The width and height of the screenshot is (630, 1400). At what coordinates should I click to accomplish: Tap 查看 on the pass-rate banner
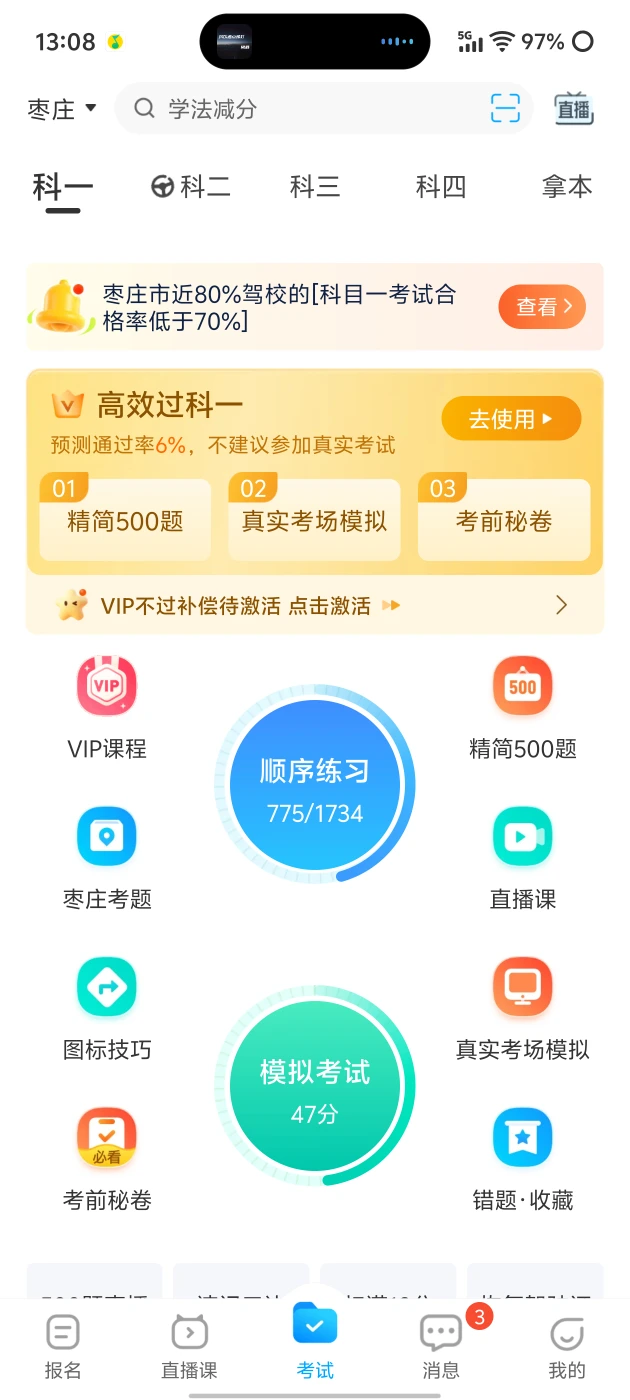tap(542, 307)
